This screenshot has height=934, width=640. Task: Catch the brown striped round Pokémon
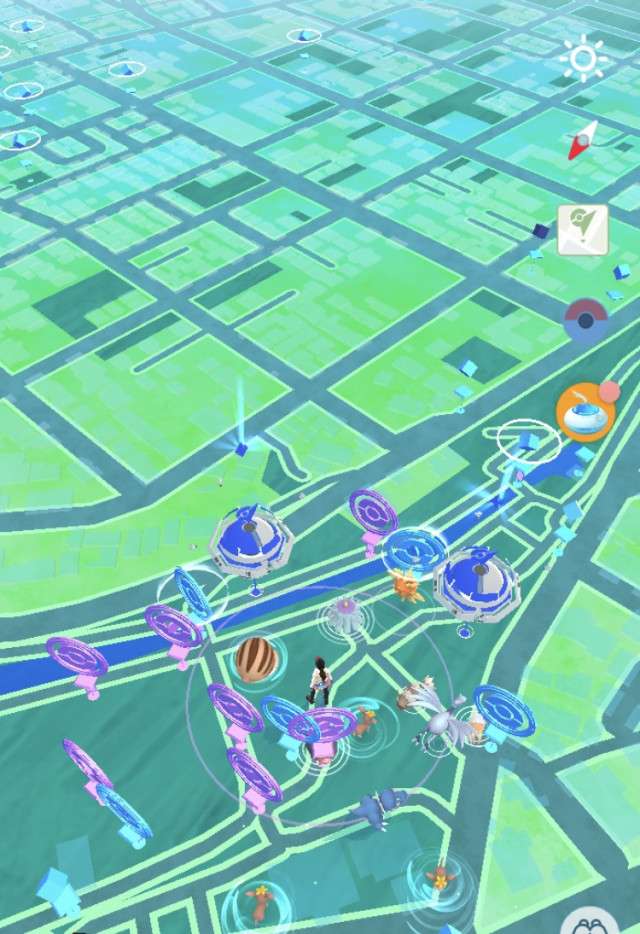click(x=256, y=660)
